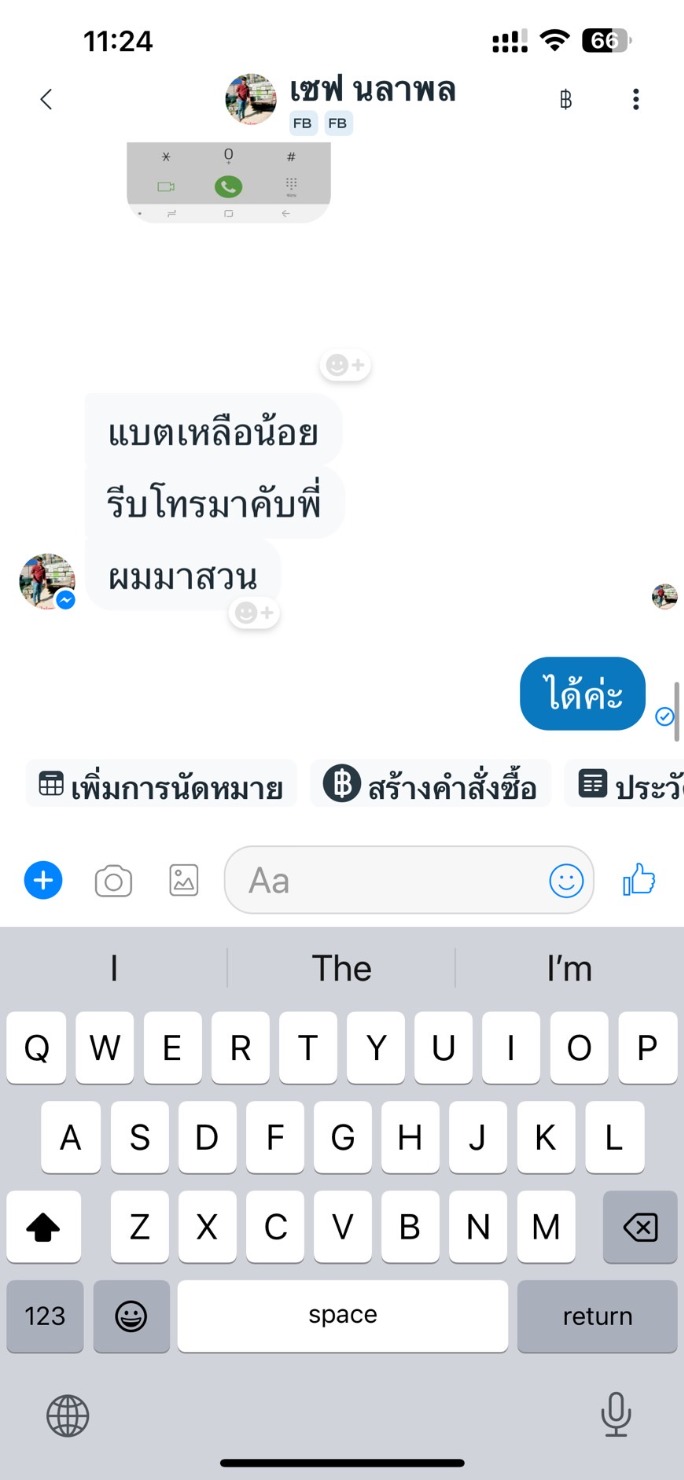Open the shared dialer screenshot image

229,182
